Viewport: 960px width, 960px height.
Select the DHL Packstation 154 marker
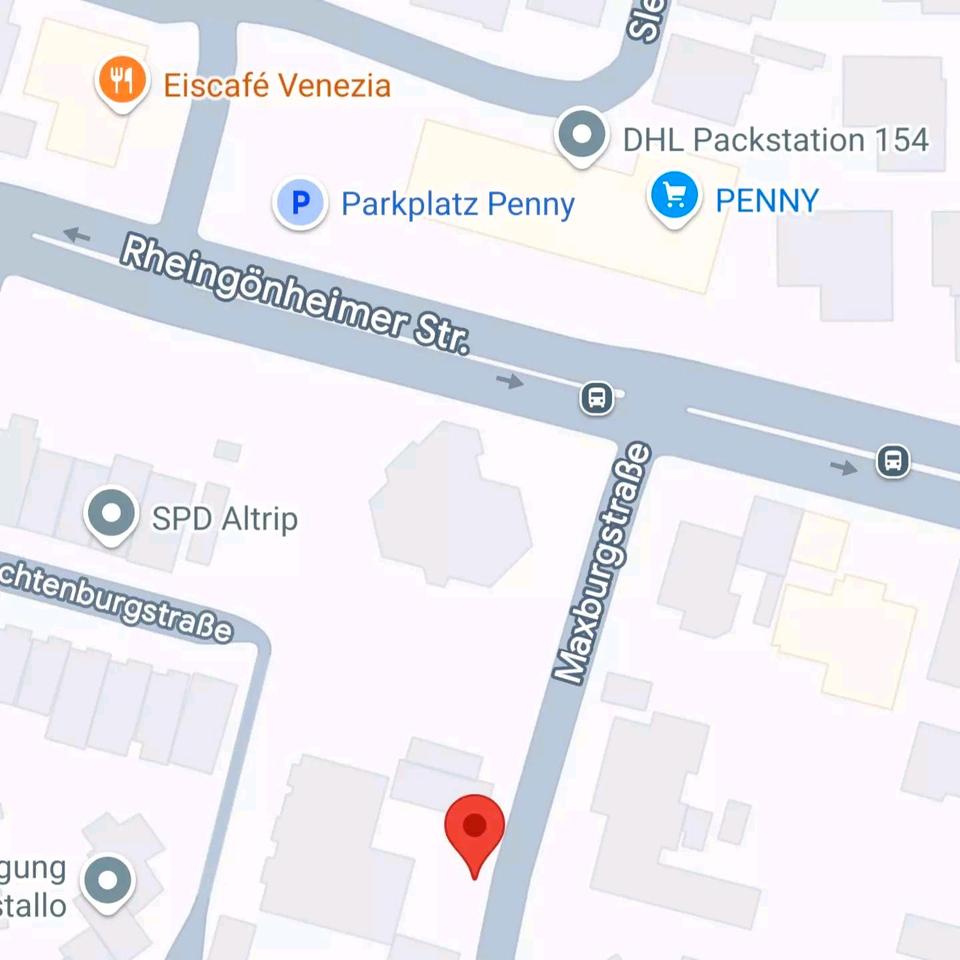[582, 135]
